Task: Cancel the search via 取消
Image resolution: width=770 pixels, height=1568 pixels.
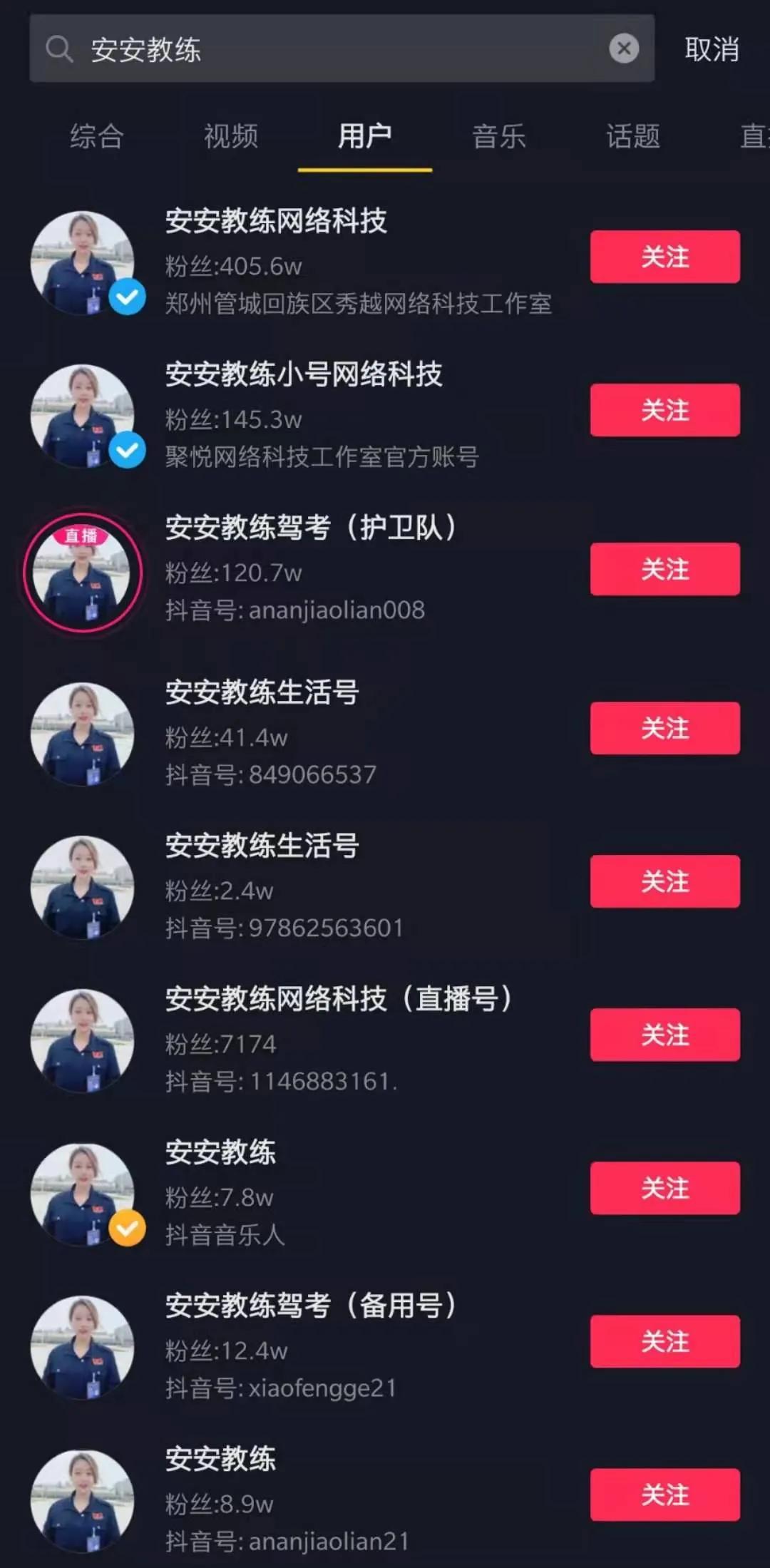Action: pyautogui.click(x=711, y=48)
